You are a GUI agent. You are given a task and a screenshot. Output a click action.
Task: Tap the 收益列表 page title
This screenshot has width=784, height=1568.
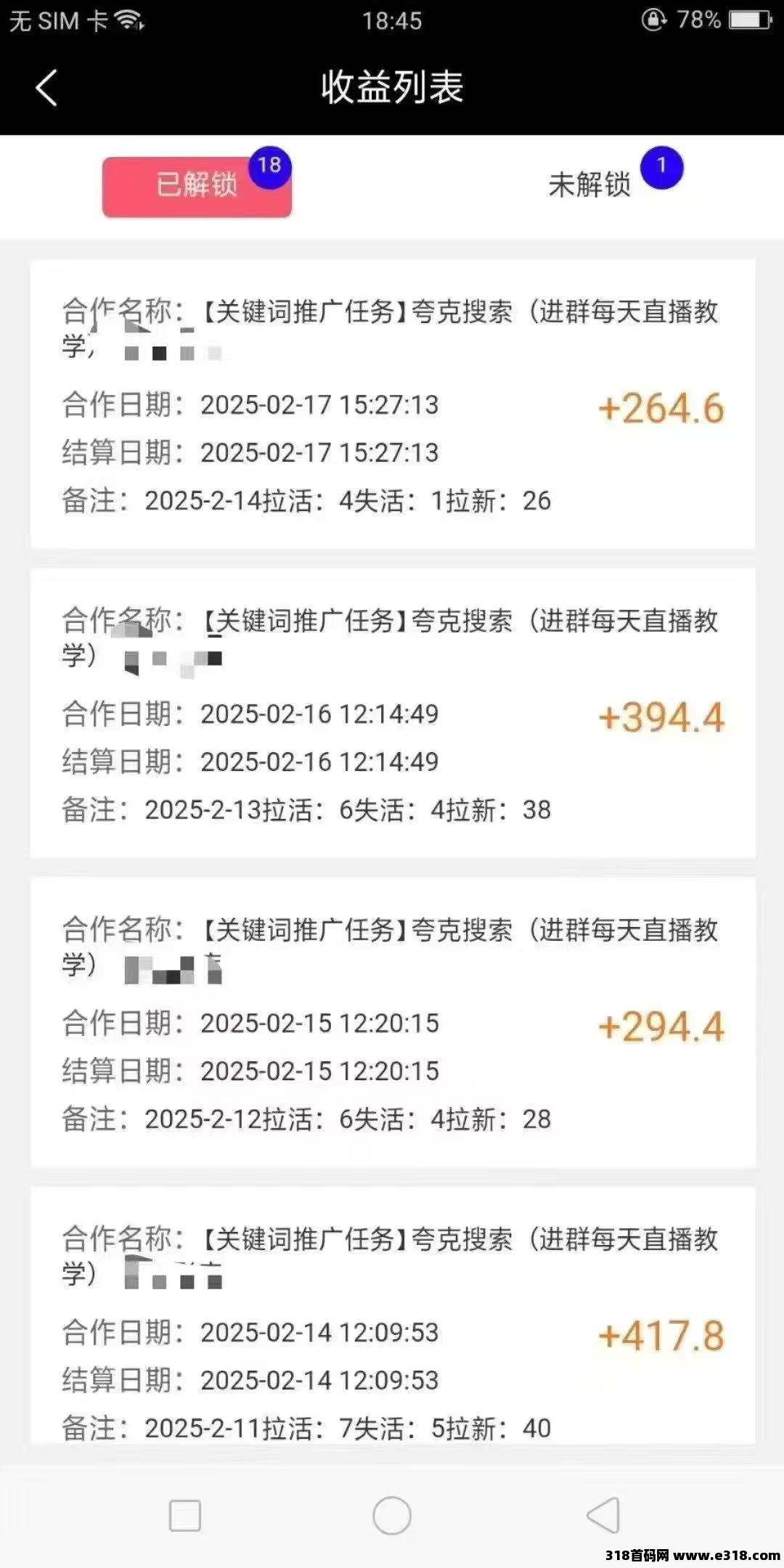coord(392,87)
